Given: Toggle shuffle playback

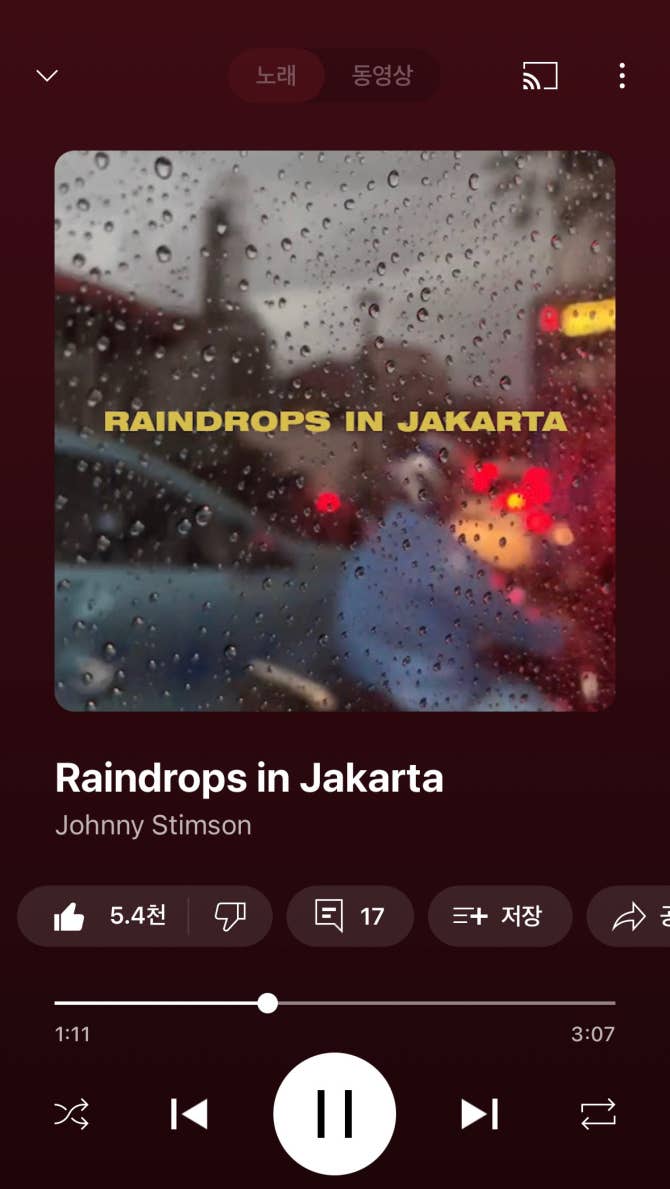Looking at the screenshot, I should tap(71, 1114).
